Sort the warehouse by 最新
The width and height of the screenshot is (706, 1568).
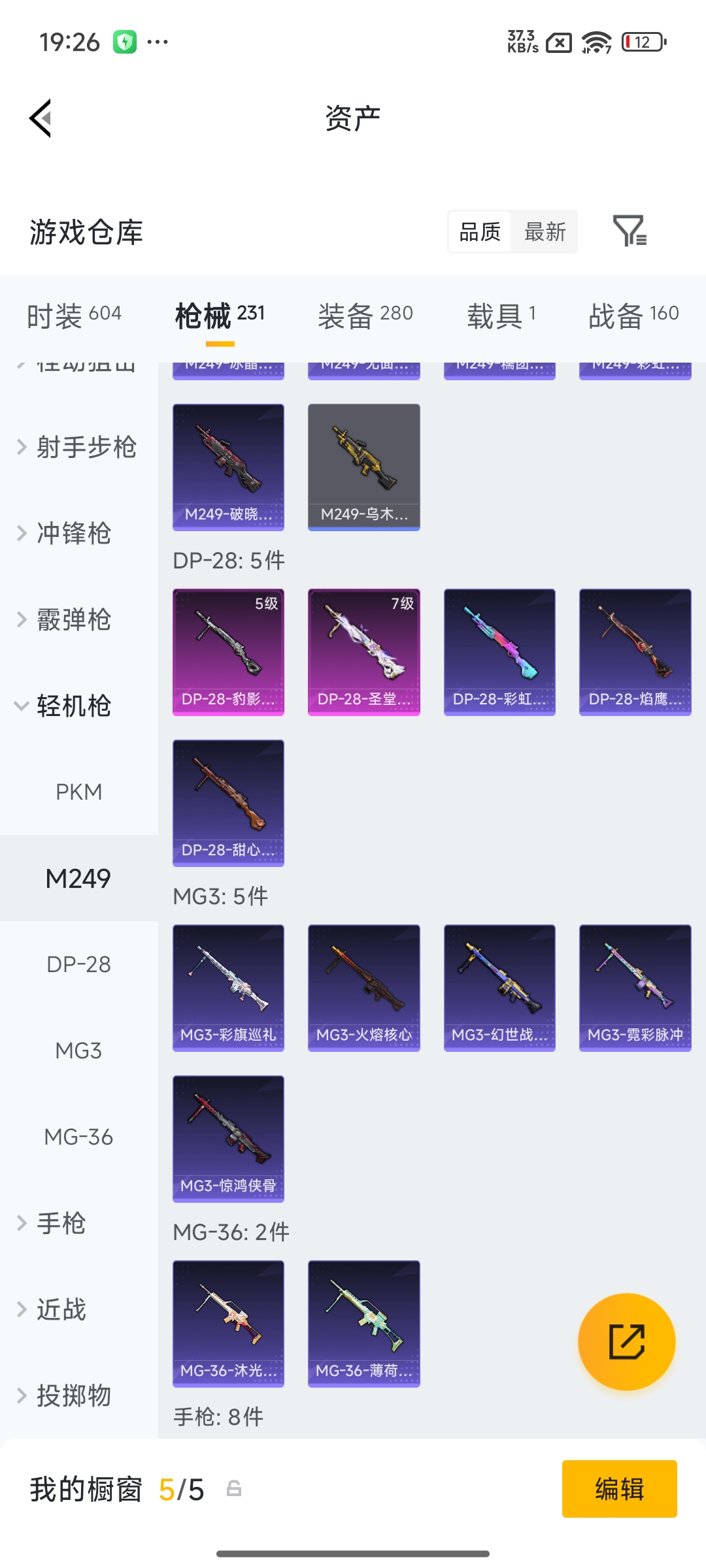point(545,231)
